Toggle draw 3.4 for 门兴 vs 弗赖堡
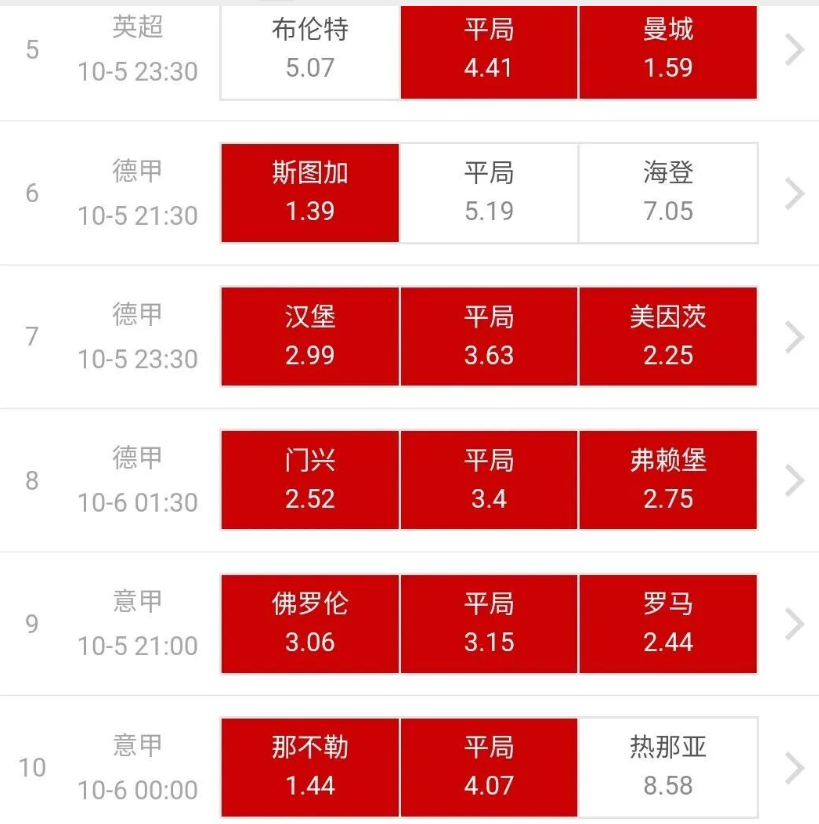The image size is (819, 824). pos(489,480)
